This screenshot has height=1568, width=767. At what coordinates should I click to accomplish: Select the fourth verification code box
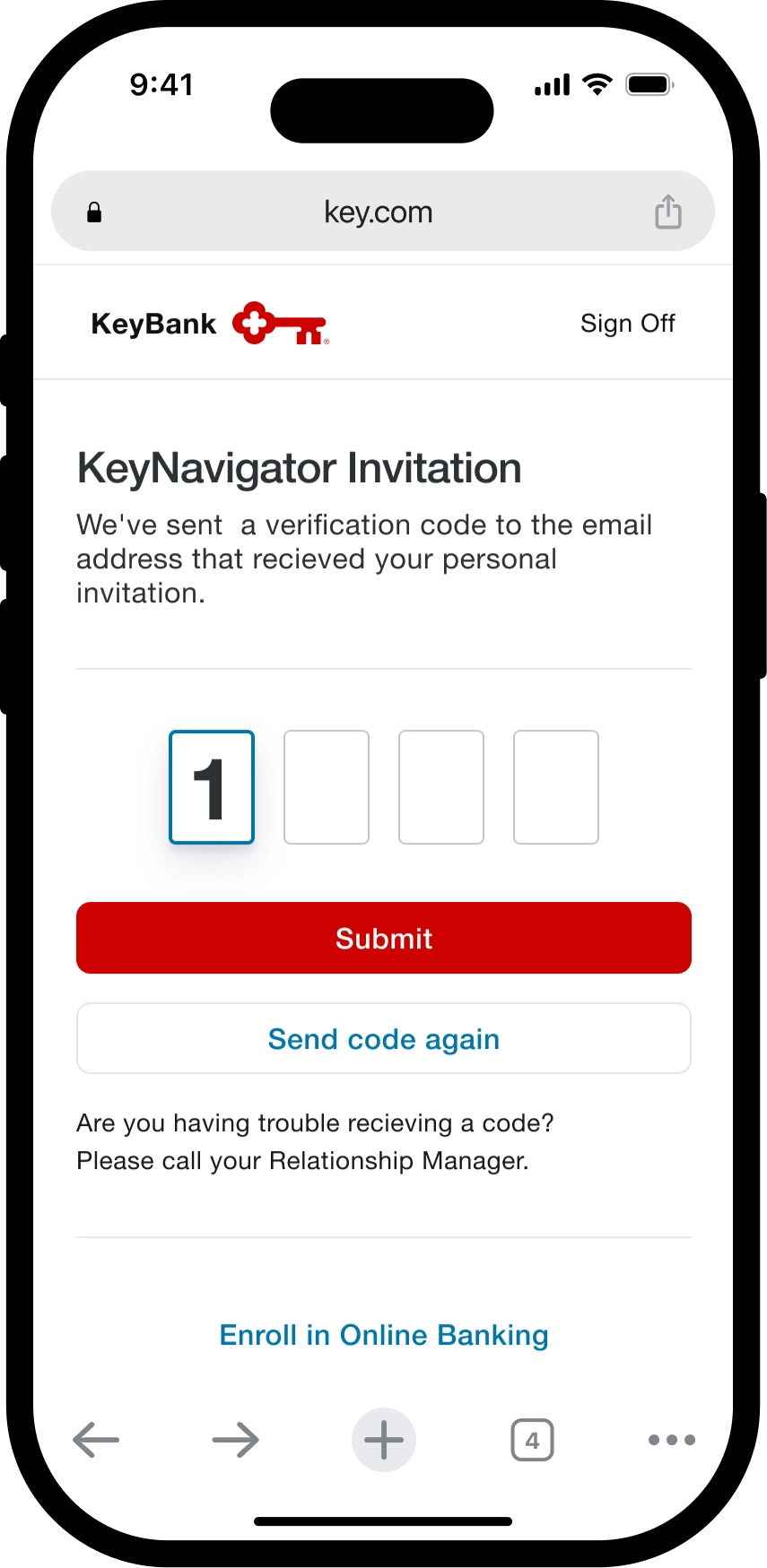[x=556, y=787]
